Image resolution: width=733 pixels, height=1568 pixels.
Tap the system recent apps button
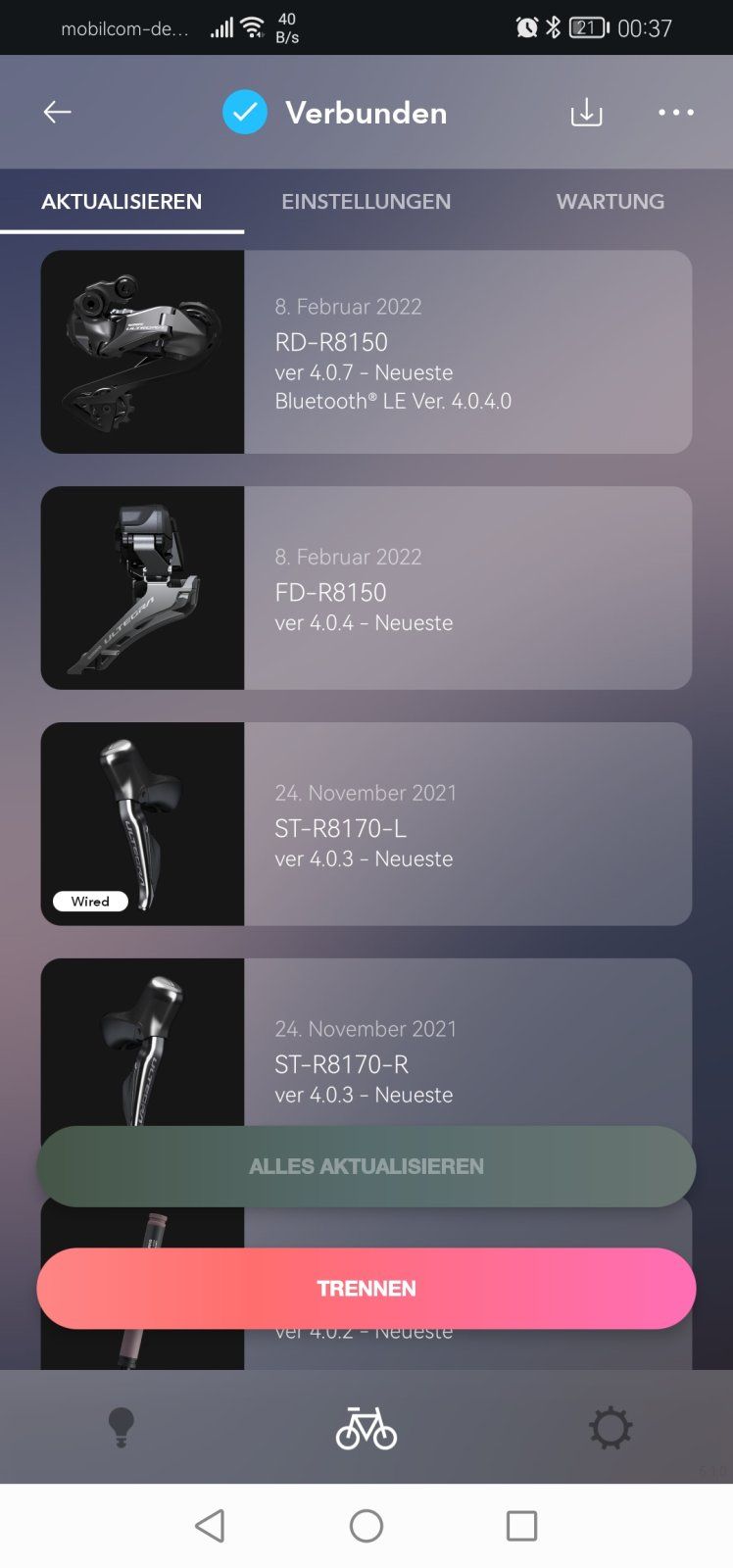pyautogui.click(x=521, y=1526)
